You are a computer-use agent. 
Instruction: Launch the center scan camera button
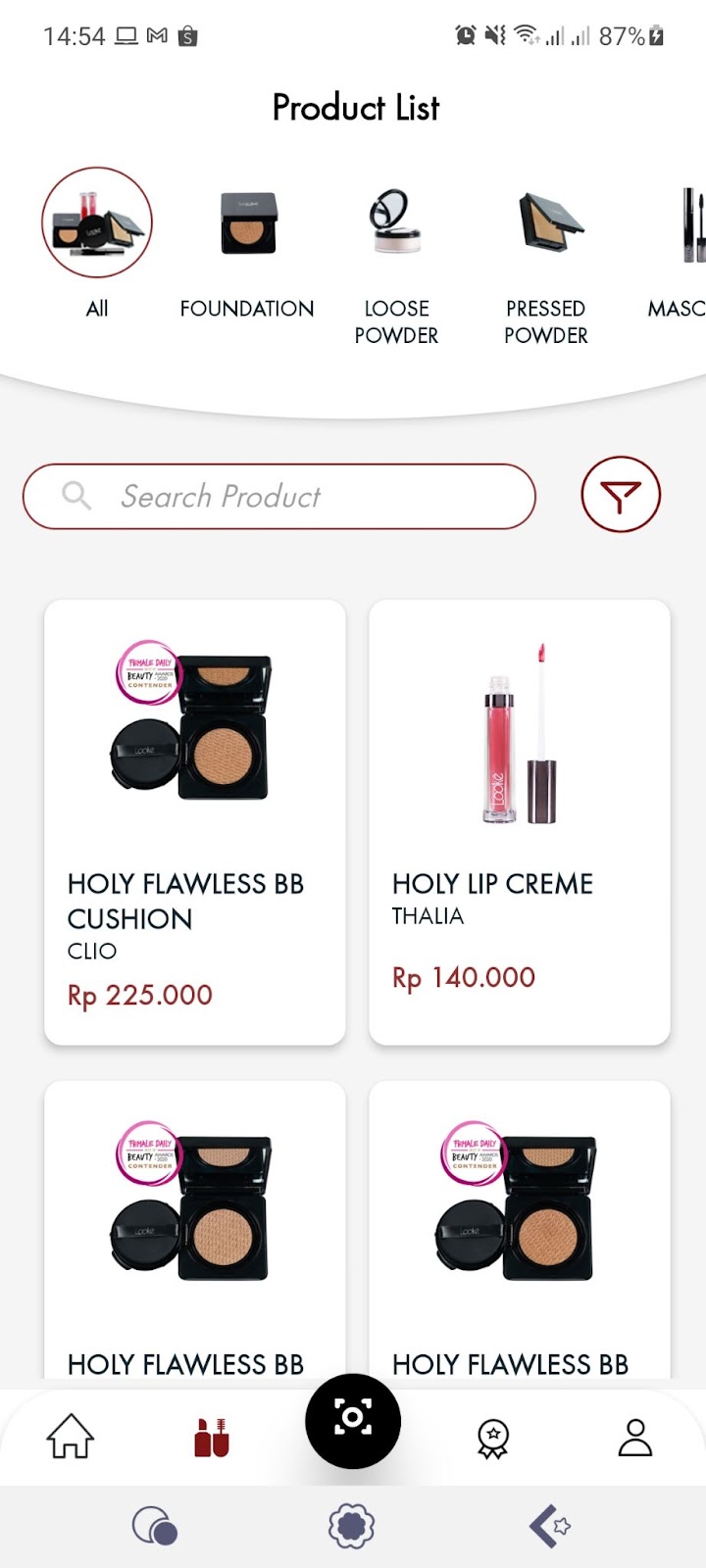[352, 1420]
